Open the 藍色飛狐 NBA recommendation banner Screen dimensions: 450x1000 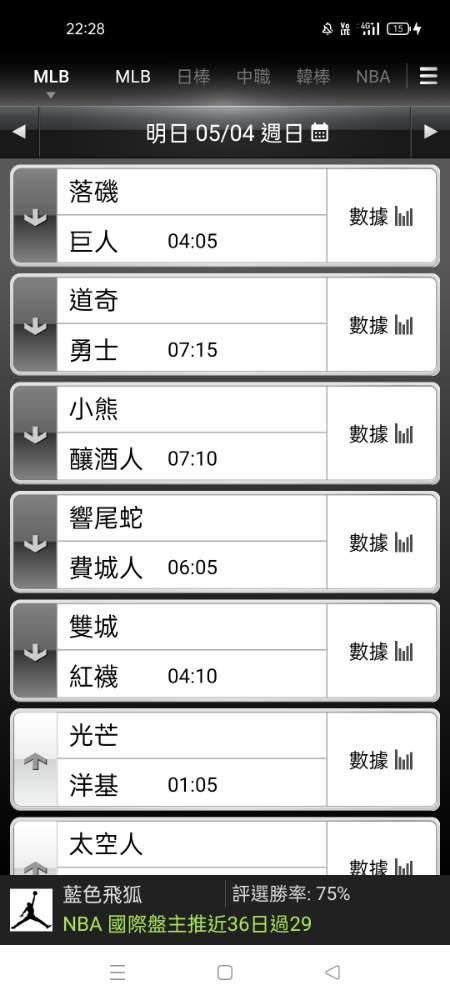point(225,909)
